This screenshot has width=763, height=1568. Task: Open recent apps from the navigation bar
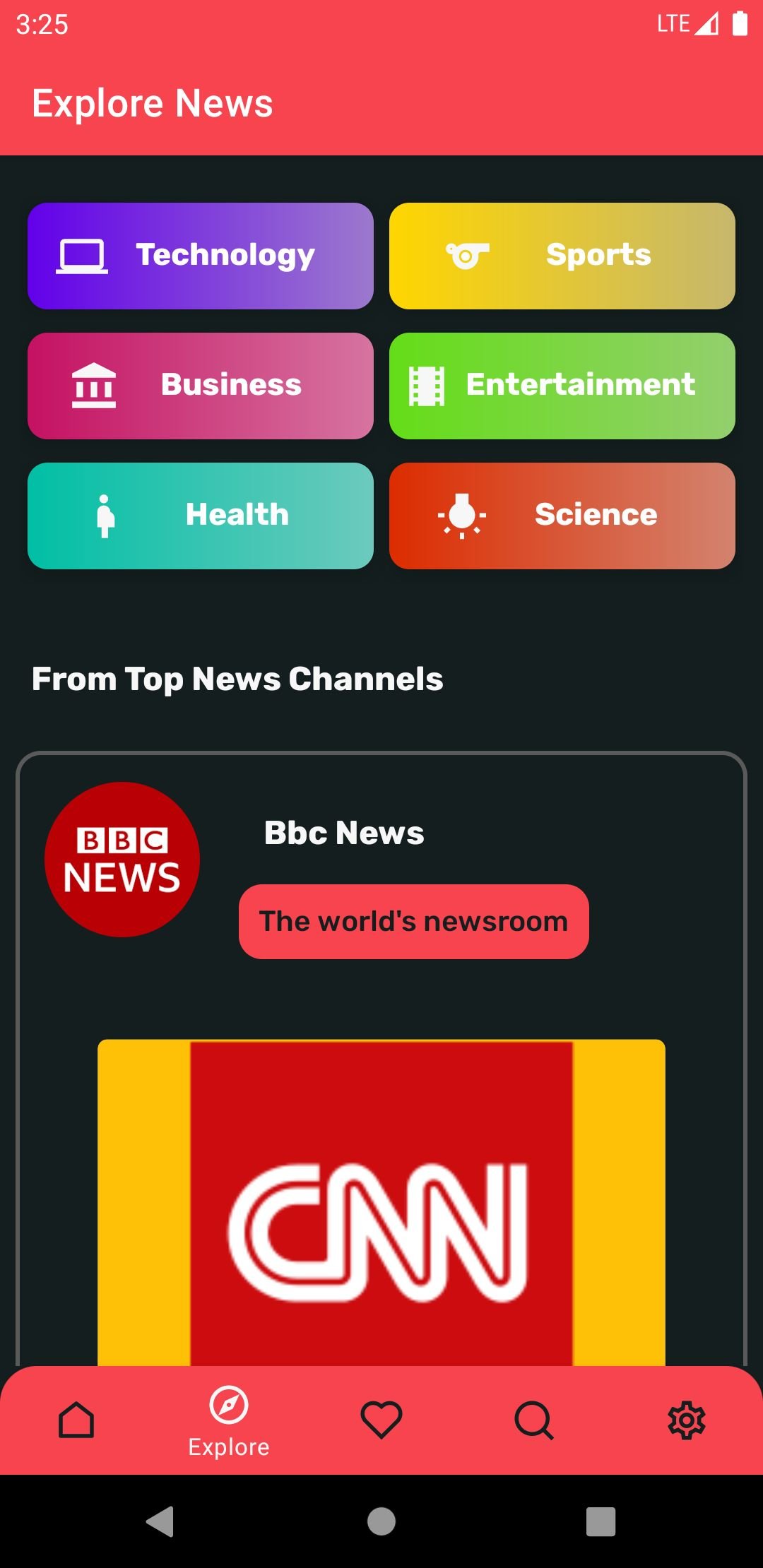[x=601, y=1521]
